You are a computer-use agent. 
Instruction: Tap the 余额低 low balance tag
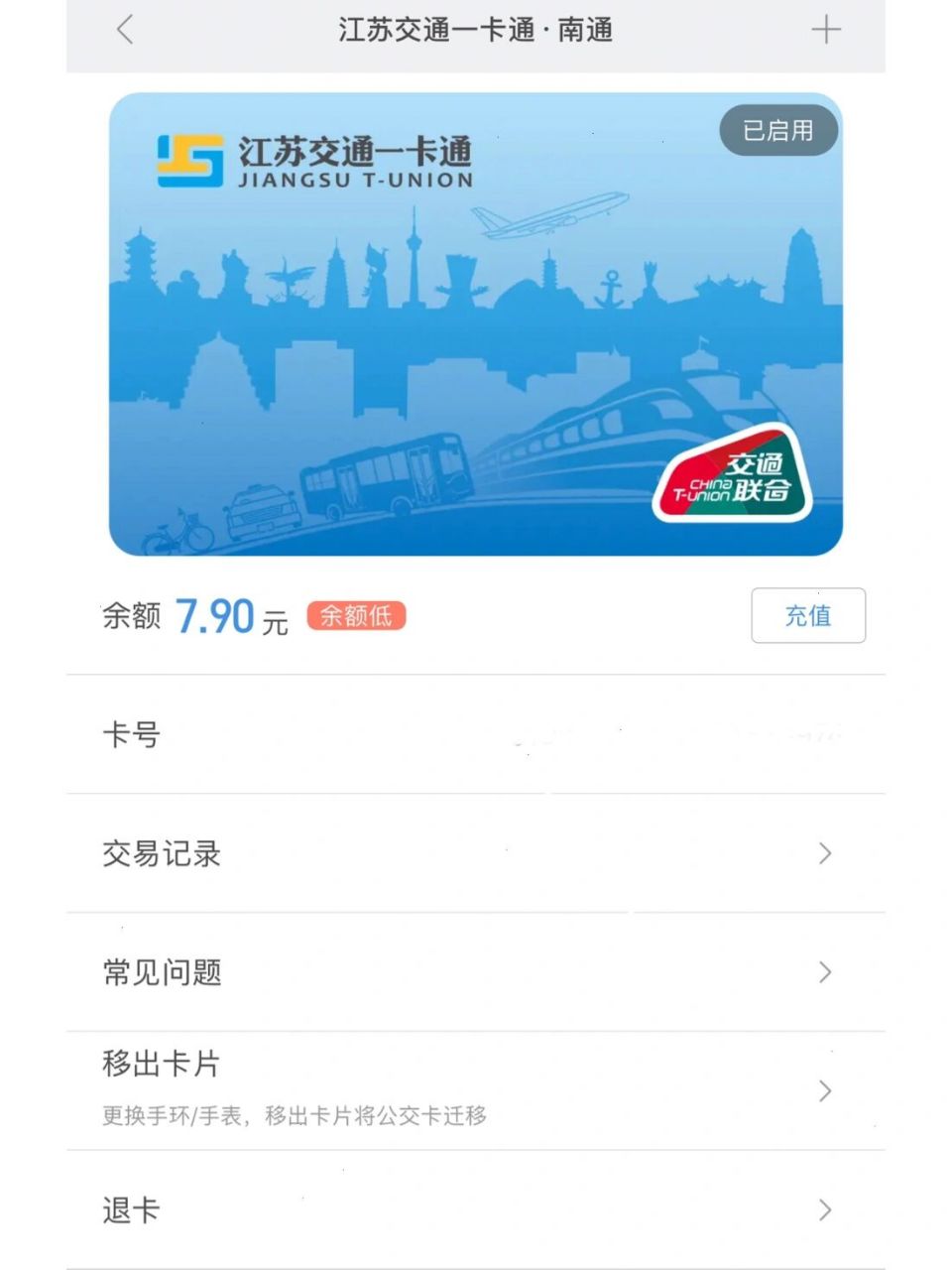click(354, 615)
